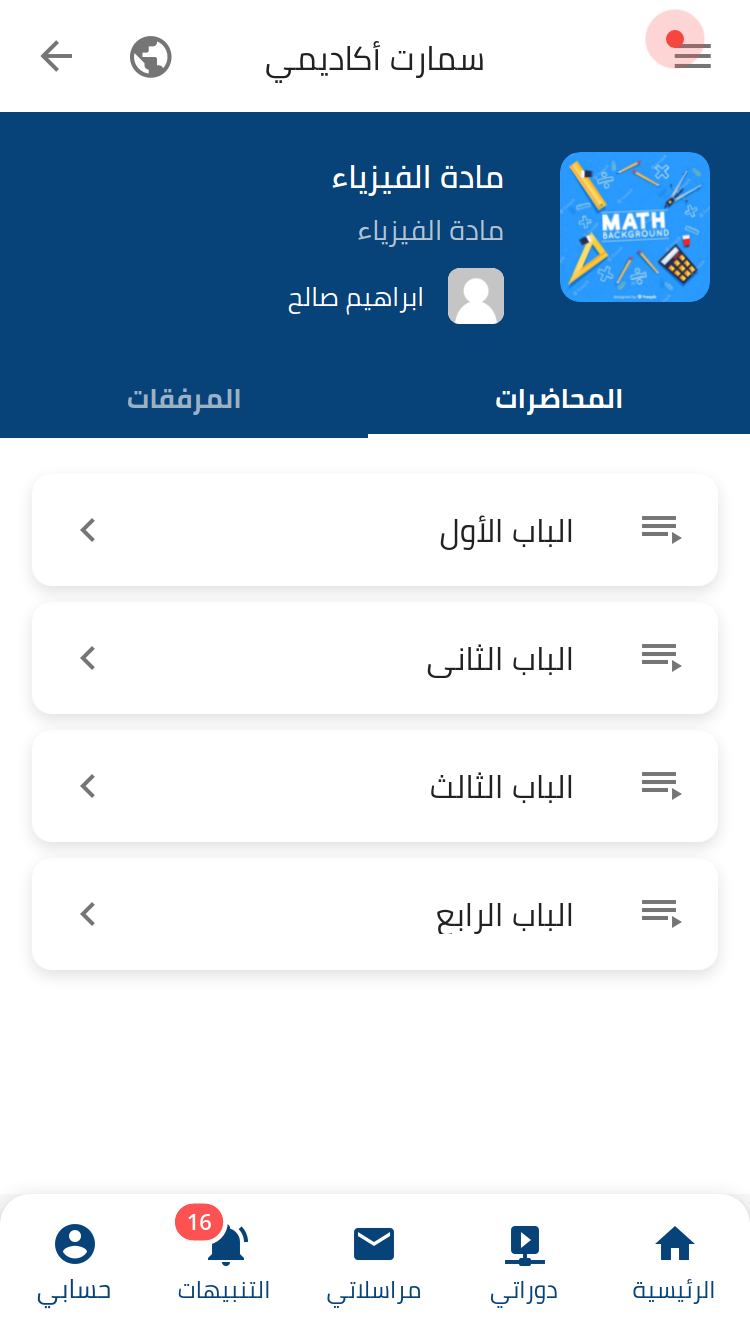Open the messages (مراسلاتي) envelope icon
The image size is (750, 1334).
click(x=375, y=1244)
